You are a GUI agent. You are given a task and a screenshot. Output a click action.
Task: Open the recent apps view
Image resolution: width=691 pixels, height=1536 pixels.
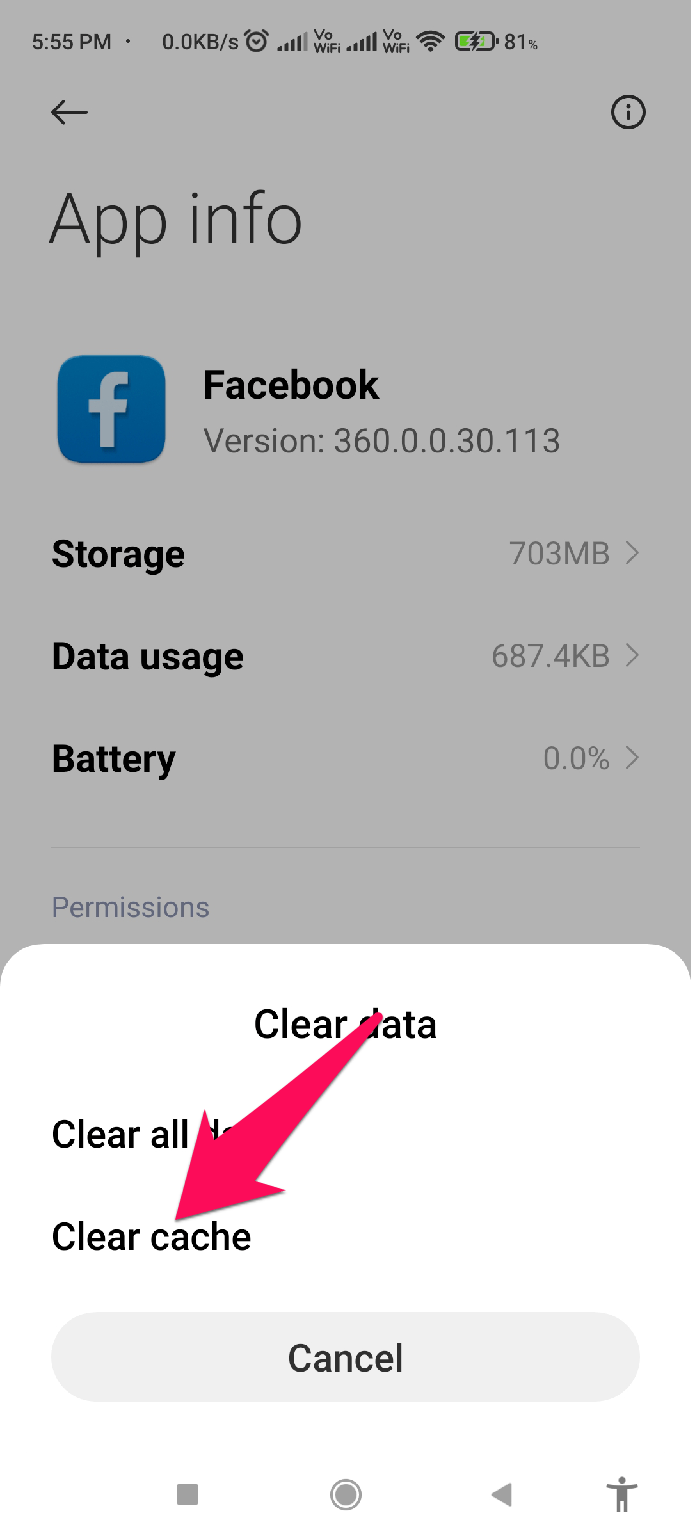pyautogui.click(x=187, y=1494)
